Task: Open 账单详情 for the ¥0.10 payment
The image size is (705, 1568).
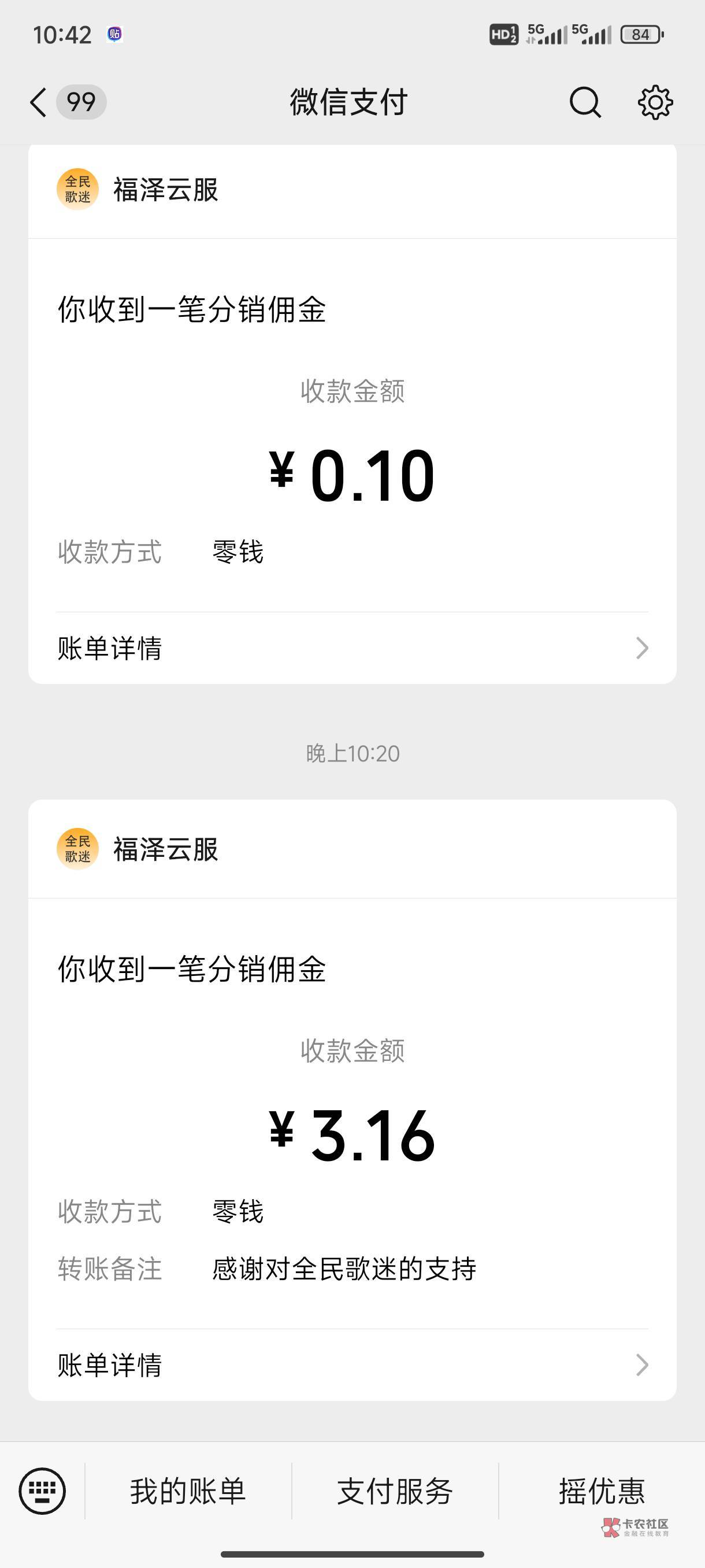Action: point(352,648)
